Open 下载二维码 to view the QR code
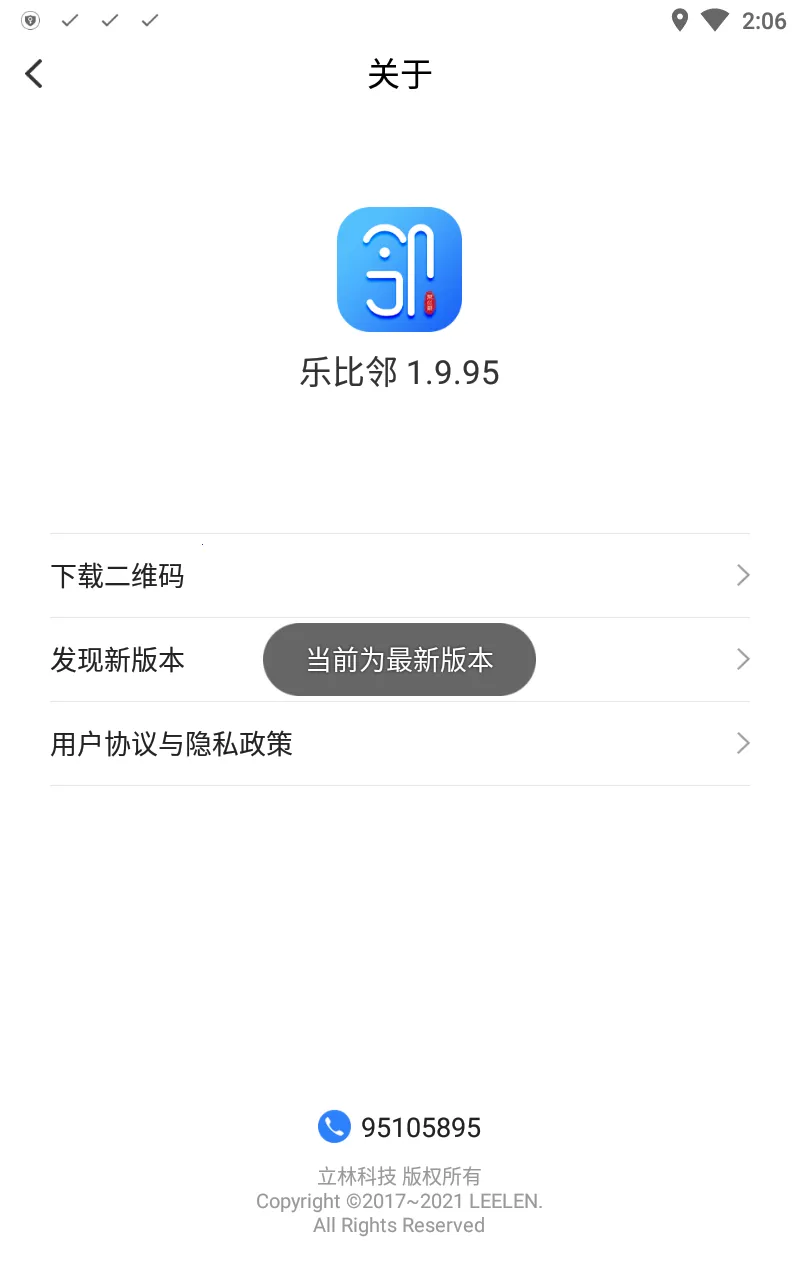The height and width of the screenshot is (1280, 800). [116, 575]
